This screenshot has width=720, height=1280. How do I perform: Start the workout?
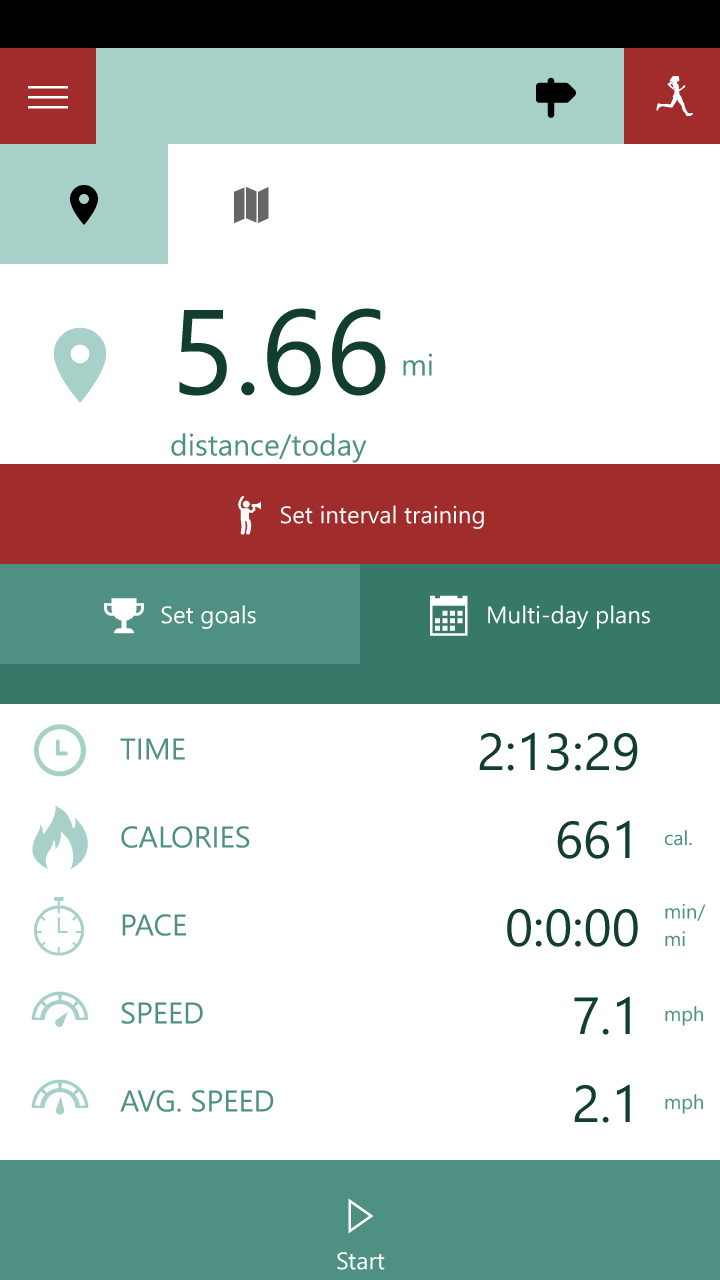360,1230
